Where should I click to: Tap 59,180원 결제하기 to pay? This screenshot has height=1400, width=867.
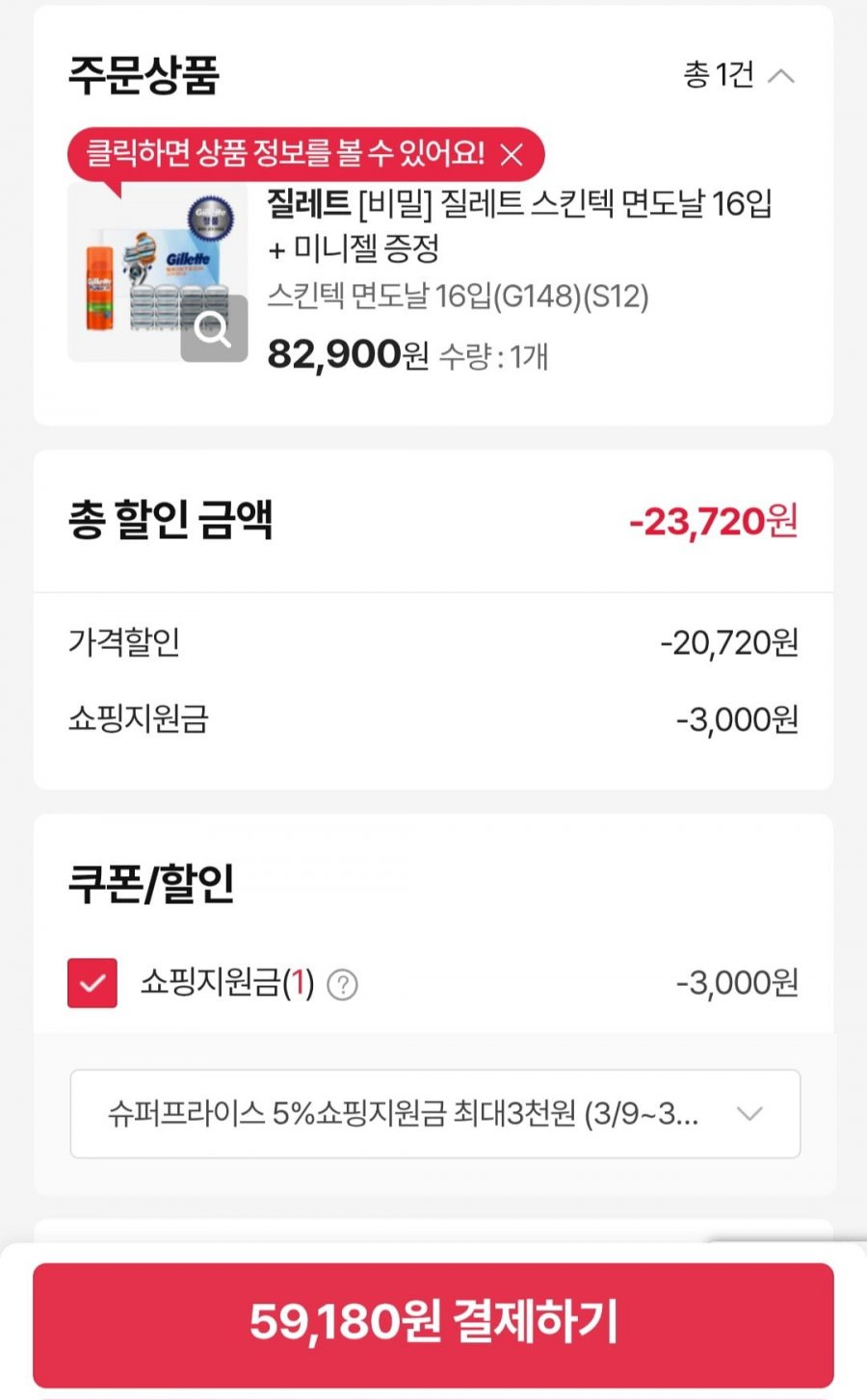pos(433,1323)
